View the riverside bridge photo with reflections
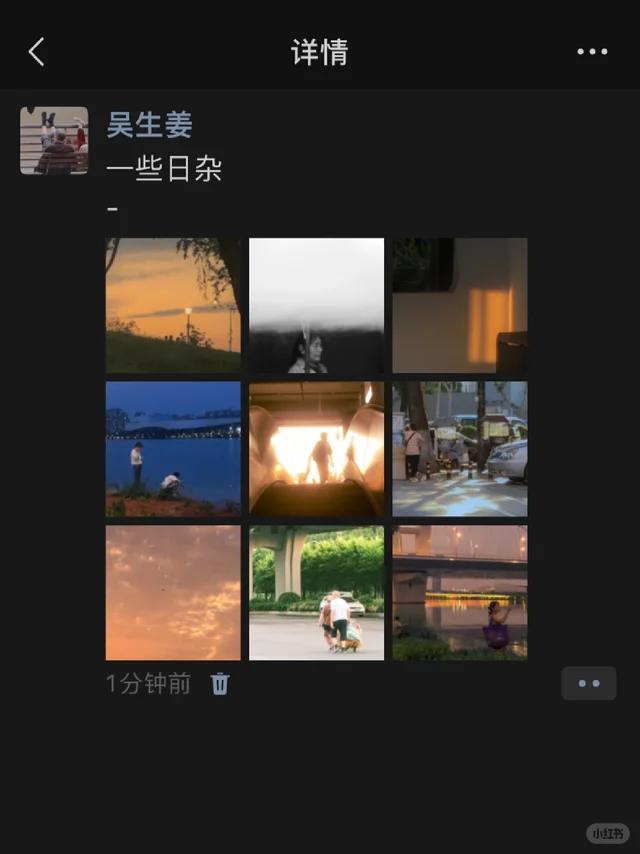 [x=459, y=592]
